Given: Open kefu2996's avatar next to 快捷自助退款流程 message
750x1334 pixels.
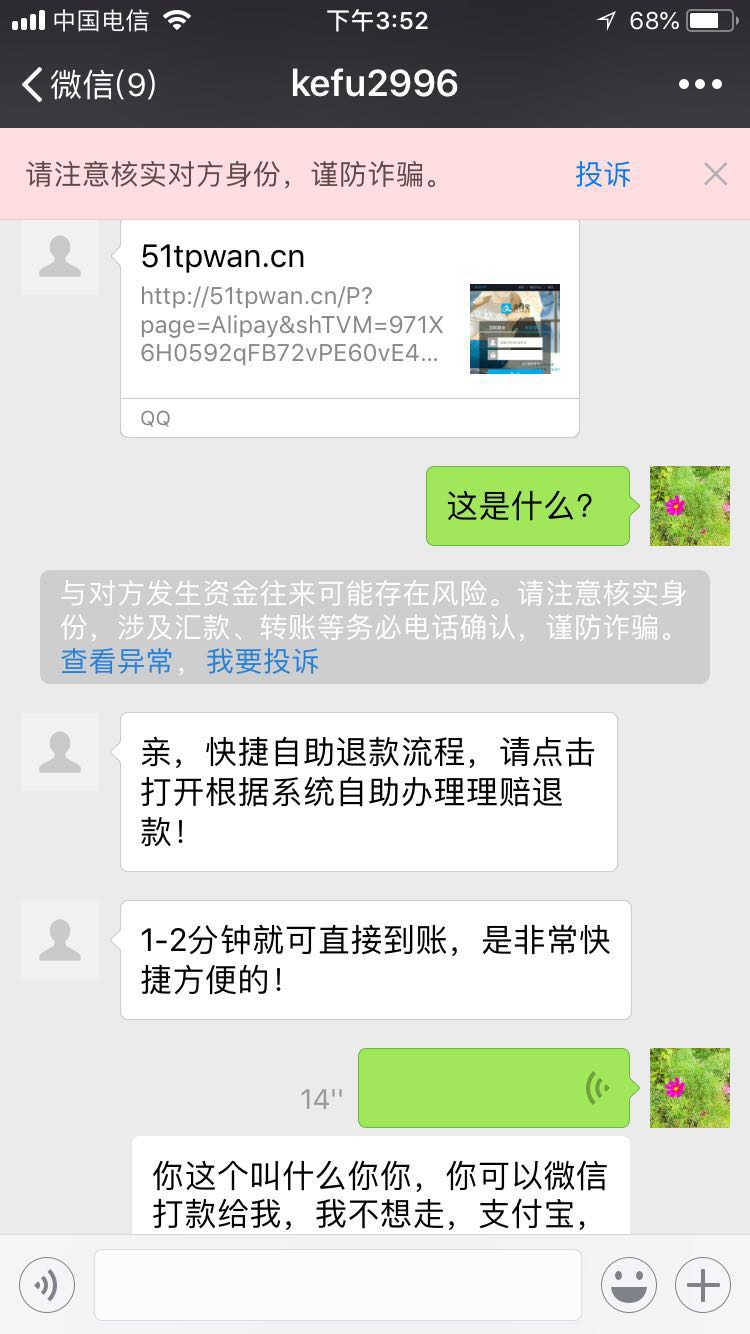Looking at the screenshot, I should (60, 752).
